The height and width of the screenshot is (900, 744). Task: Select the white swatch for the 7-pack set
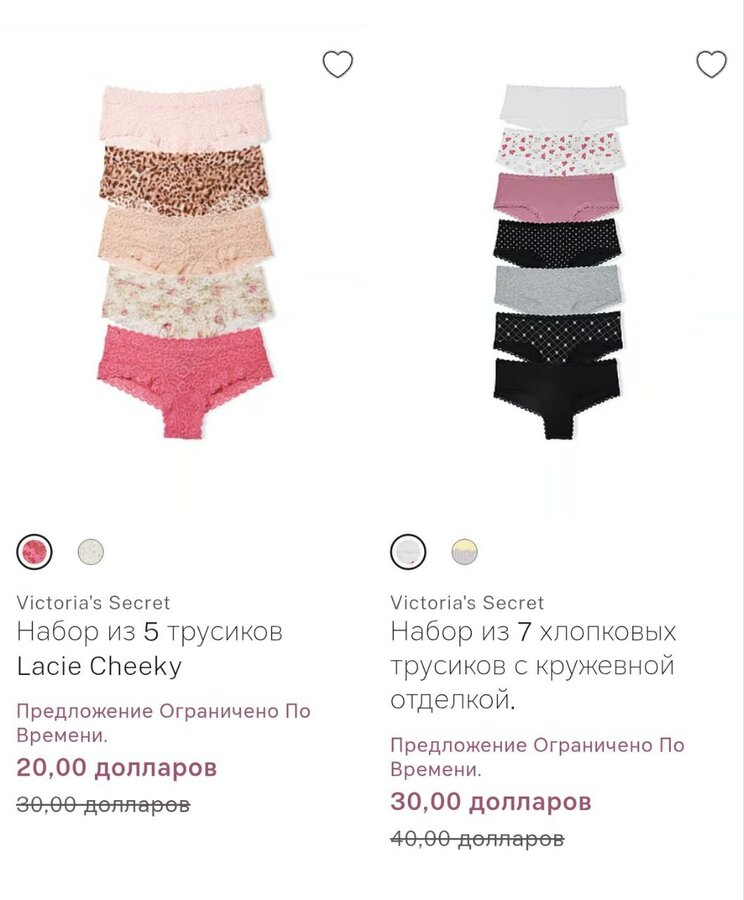pyautogui.click(x=408, y=551)
